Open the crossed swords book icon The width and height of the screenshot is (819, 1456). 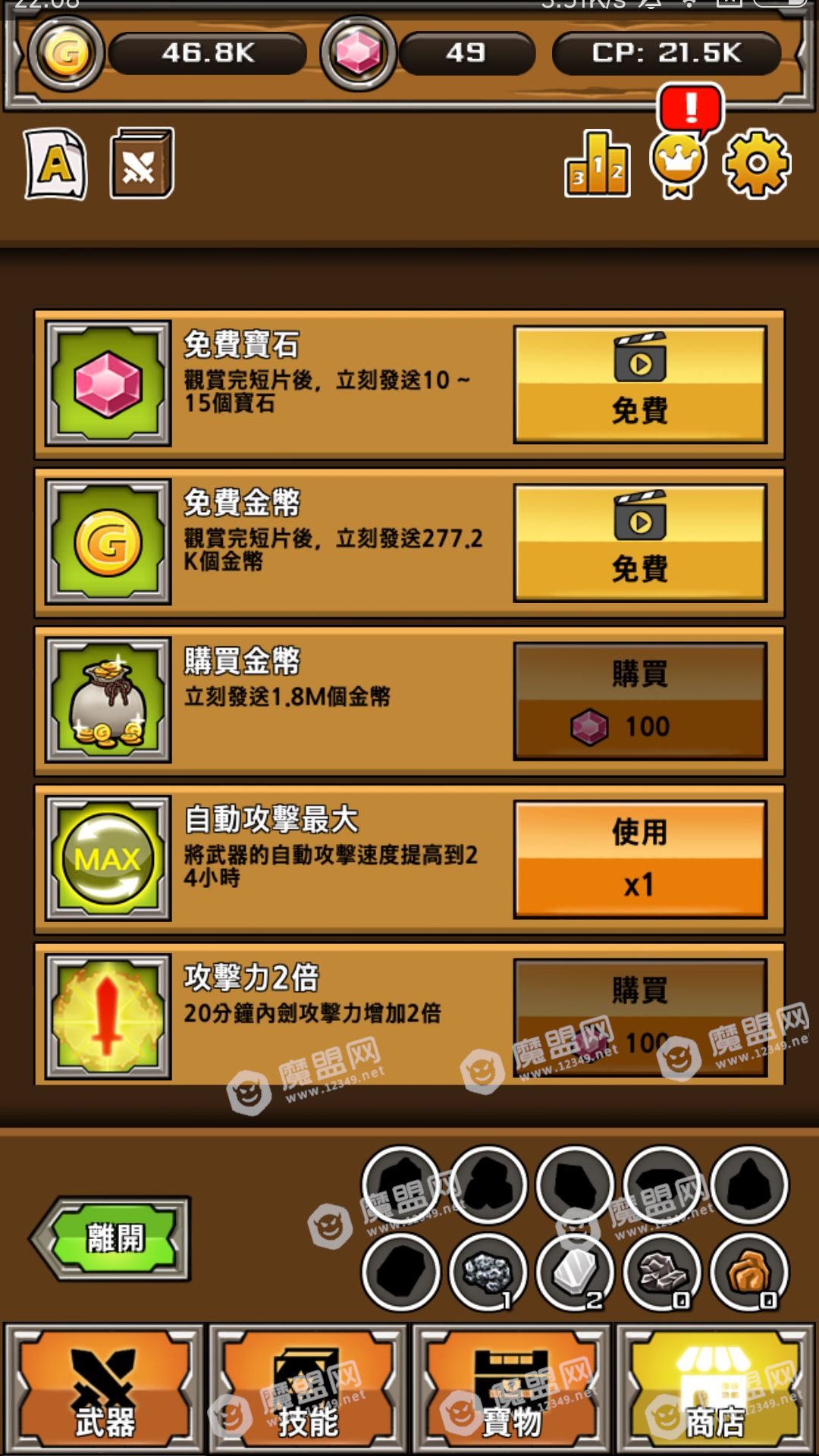[x=142, y=163]
